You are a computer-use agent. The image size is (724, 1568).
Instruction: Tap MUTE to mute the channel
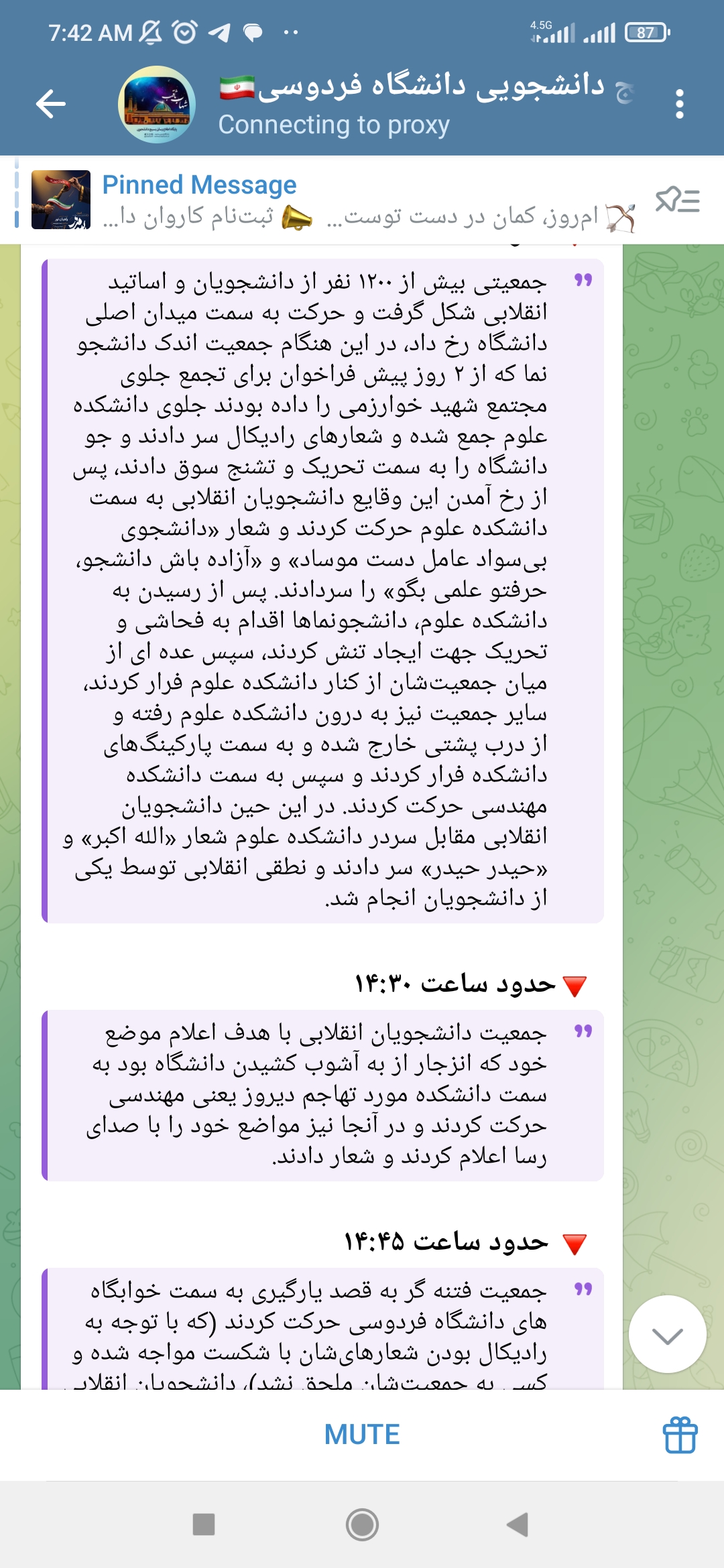tap(362, 1435)
